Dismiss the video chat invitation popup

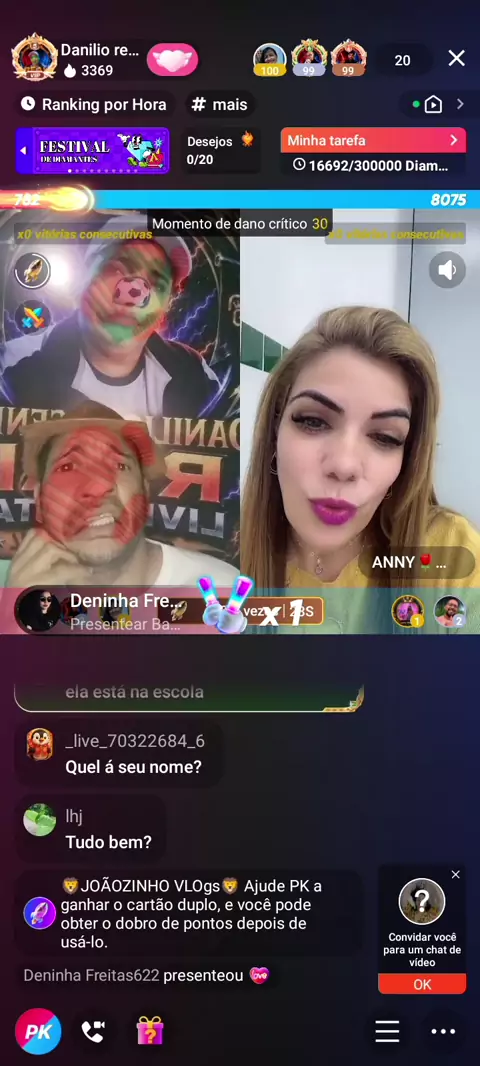(456, 874)
